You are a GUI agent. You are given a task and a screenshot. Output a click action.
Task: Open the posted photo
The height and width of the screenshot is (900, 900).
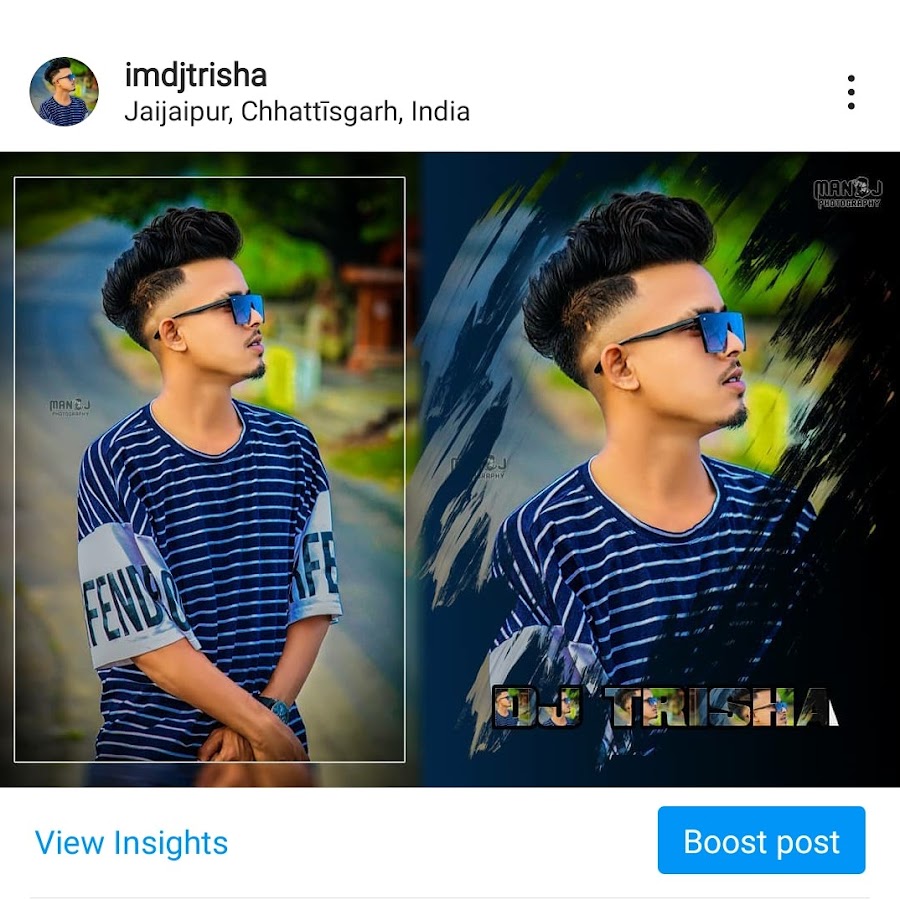pyautogui.click(x=450, y=468)
